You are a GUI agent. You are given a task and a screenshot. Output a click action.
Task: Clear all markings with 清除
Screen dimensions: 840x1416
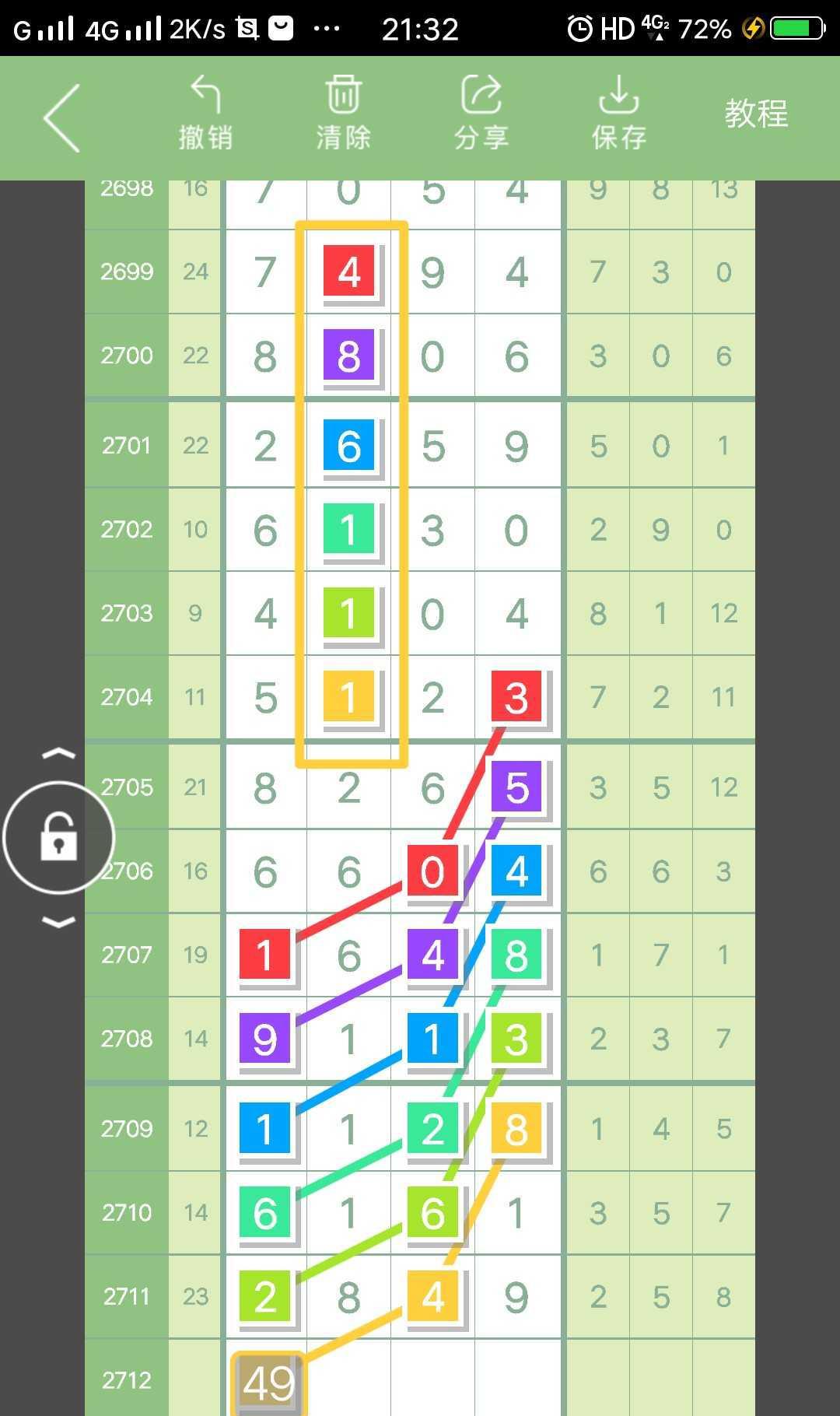[343, 114]
